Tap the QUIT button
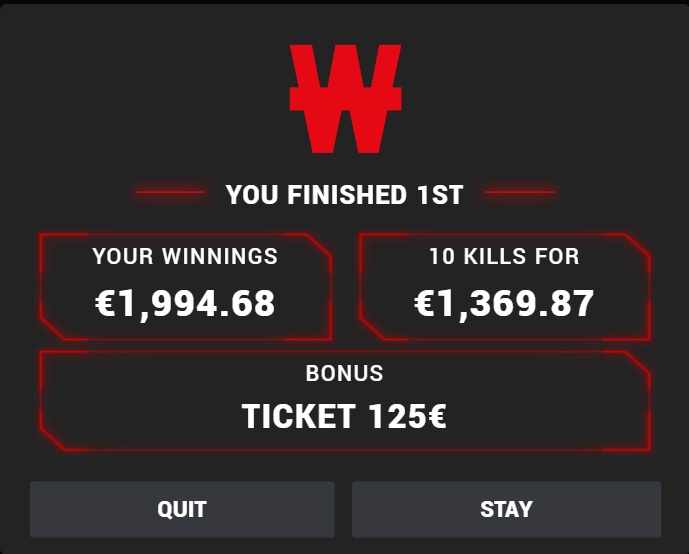689x554 pixels. 182,509
